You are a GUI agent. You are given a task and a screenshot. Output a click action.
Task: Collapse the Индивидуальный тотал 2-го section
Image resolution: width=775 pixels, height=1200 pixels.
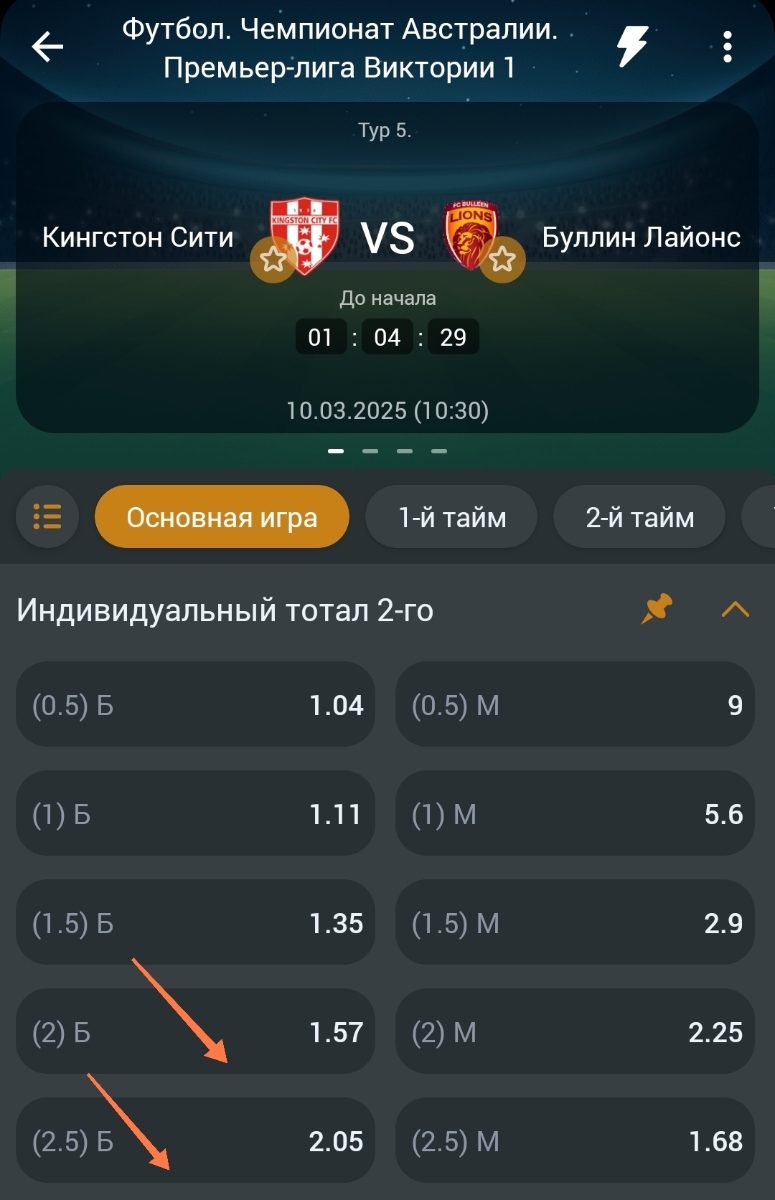[x=735, y=609]
